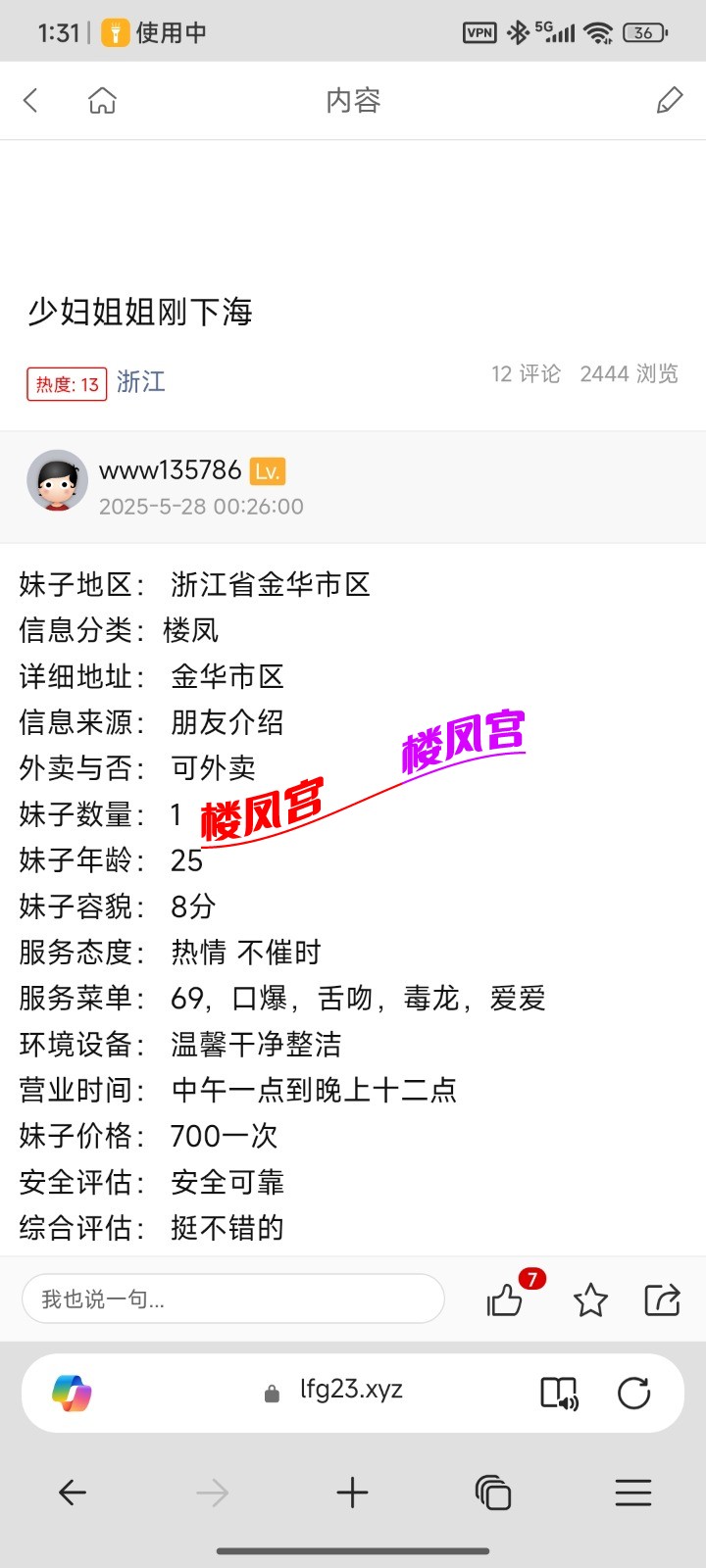The width and height of the screenshot is (706, 1568).
Task: Open the browser hamburger menu
Action: click(x=633, y=1493)
